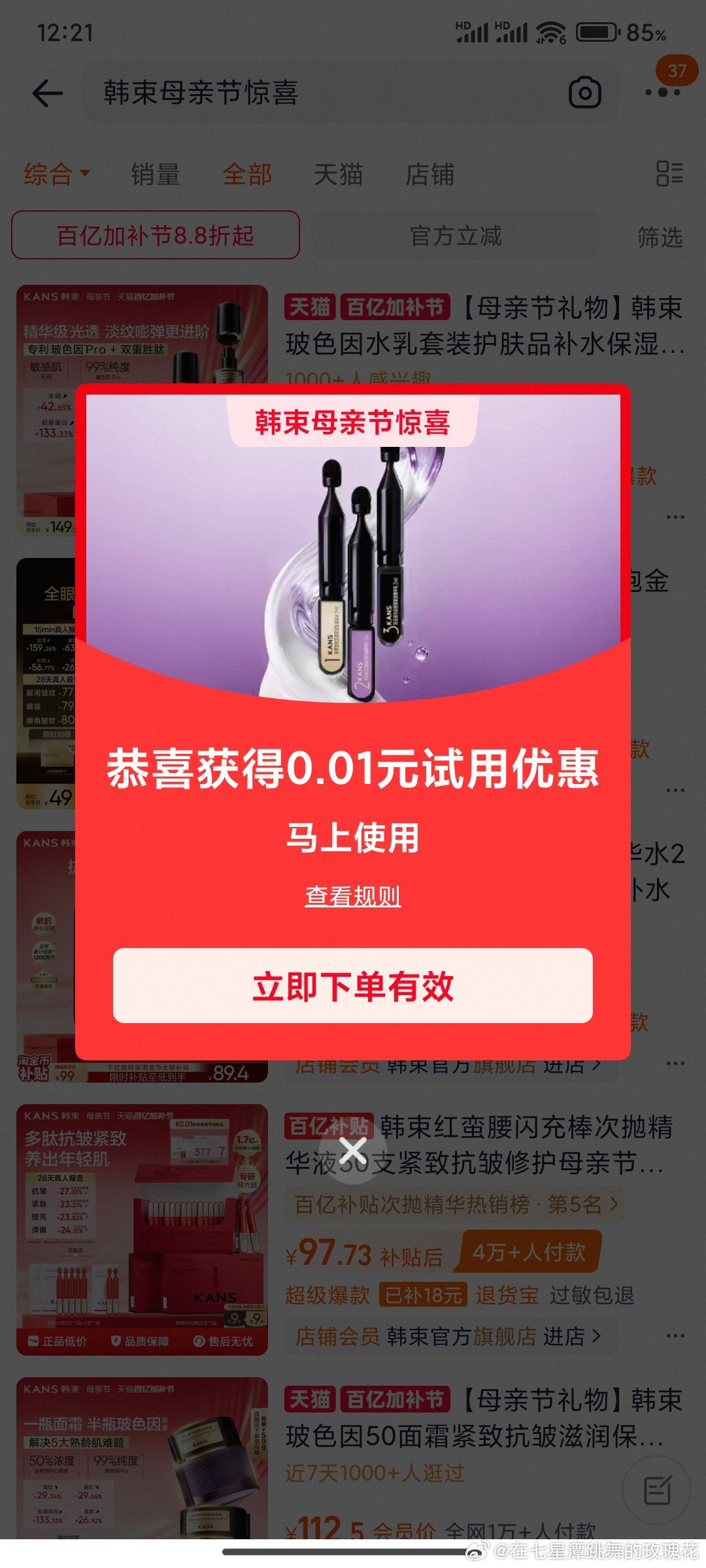Close the 韩束母亲节惊喜 popup
This screenshot has height=1568, width=706.
coord(353,1151)
